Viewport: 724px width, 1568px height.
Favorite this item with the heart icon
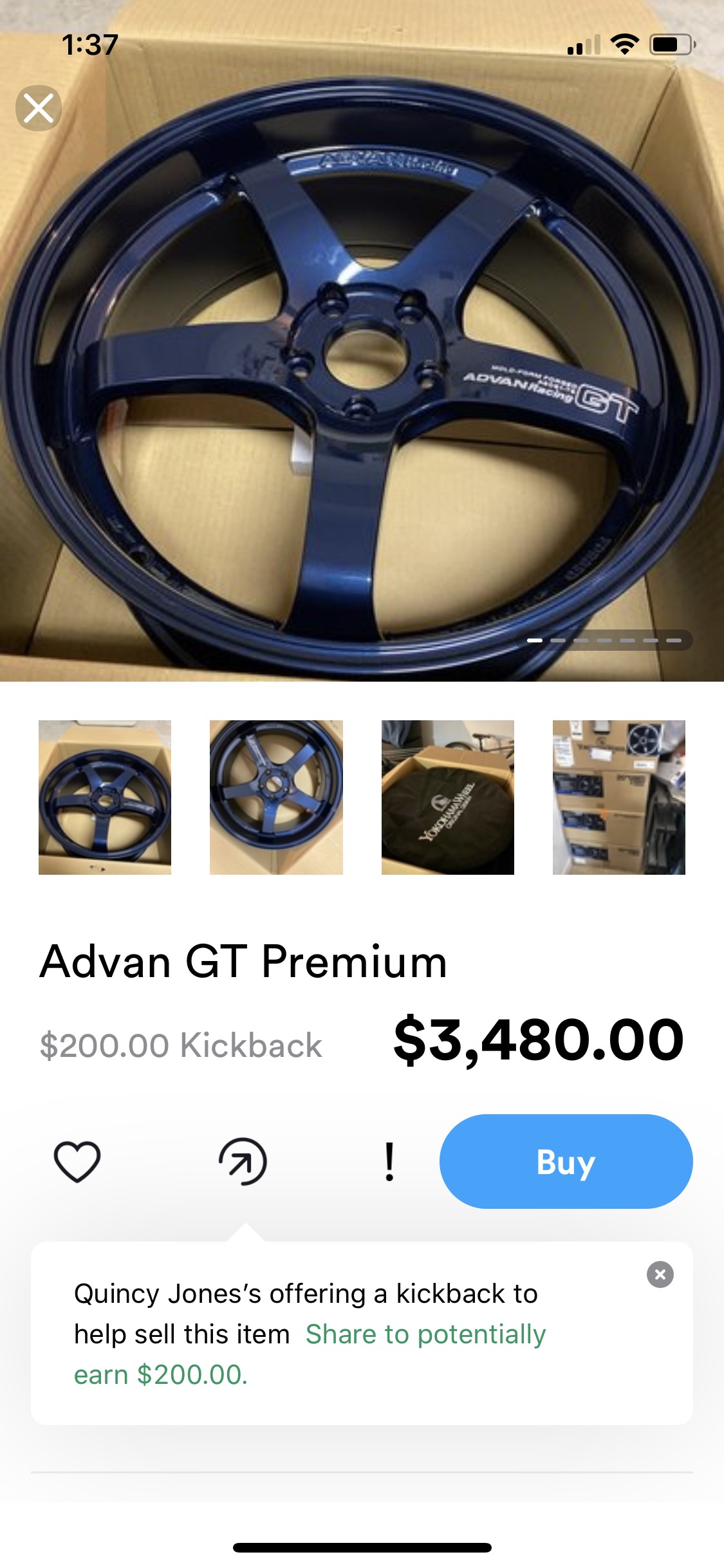(77, 1161)
